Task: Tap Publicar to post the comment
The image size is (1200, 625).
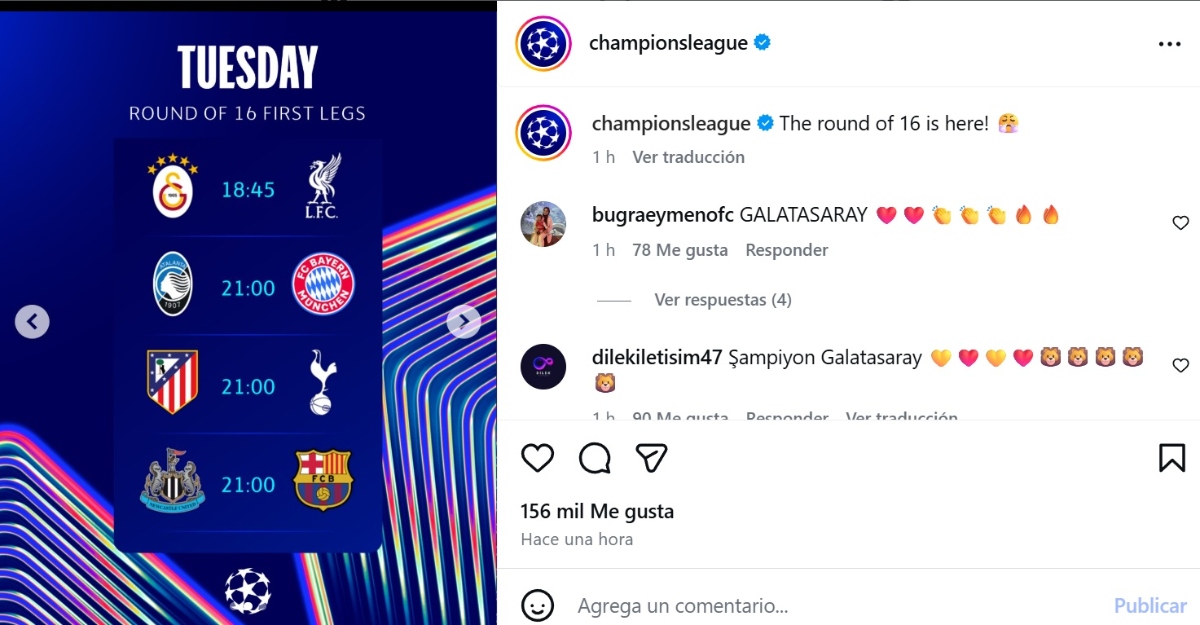Action: pyautogui.click(x=1150, y=605)
